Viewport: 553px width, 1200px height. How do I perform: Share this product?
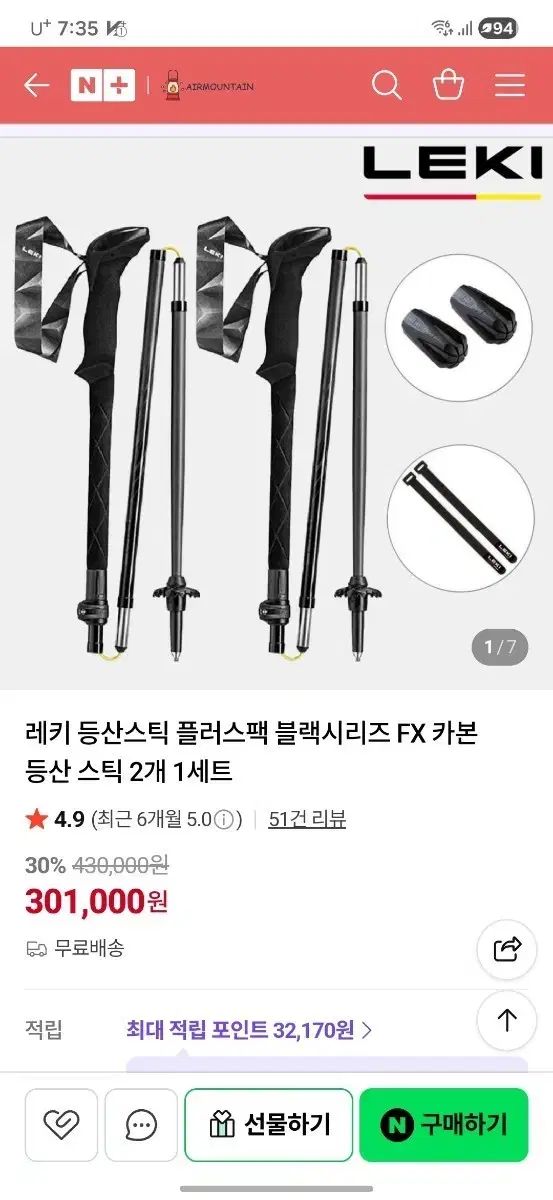coord(507,948)
